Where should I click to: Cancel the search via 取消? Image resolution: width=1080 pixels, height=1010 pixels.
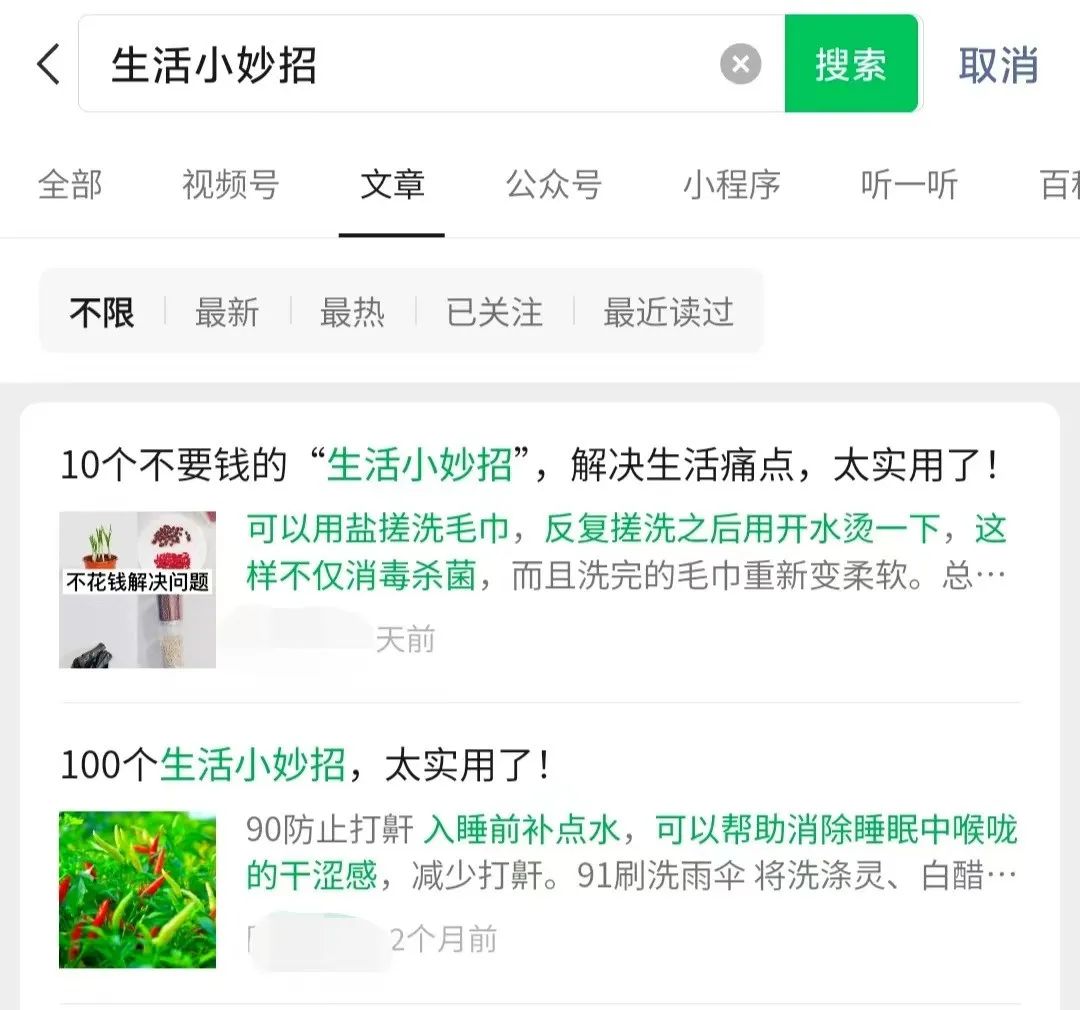[x=998, y=65]
